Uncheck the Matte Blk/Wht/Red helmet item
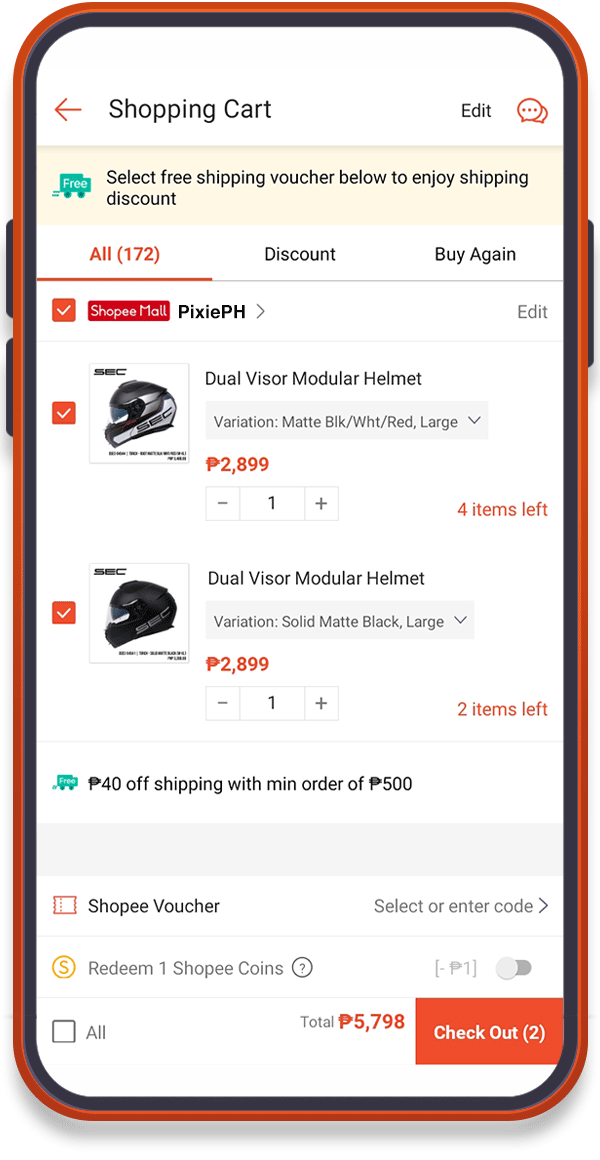 coord(64,412)
